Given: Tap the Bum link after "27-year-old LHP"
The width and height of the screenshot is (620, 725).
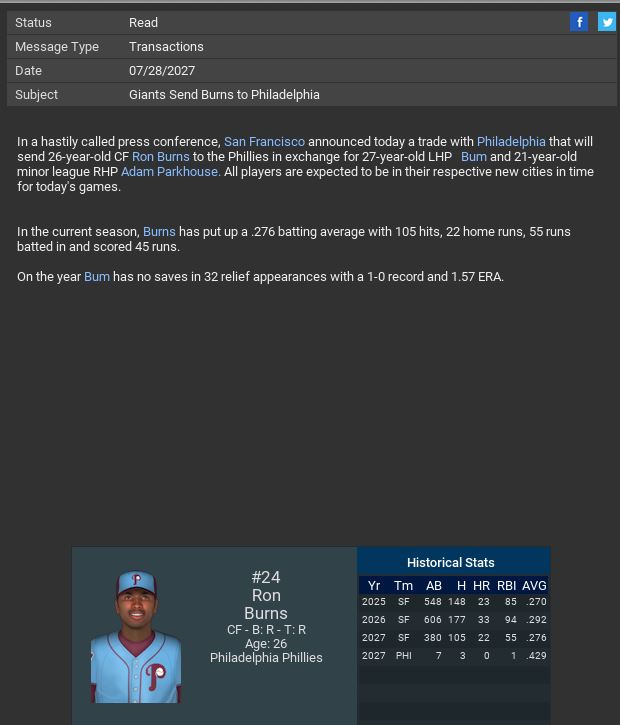Looking at the screenshot, I should (473, 157).
